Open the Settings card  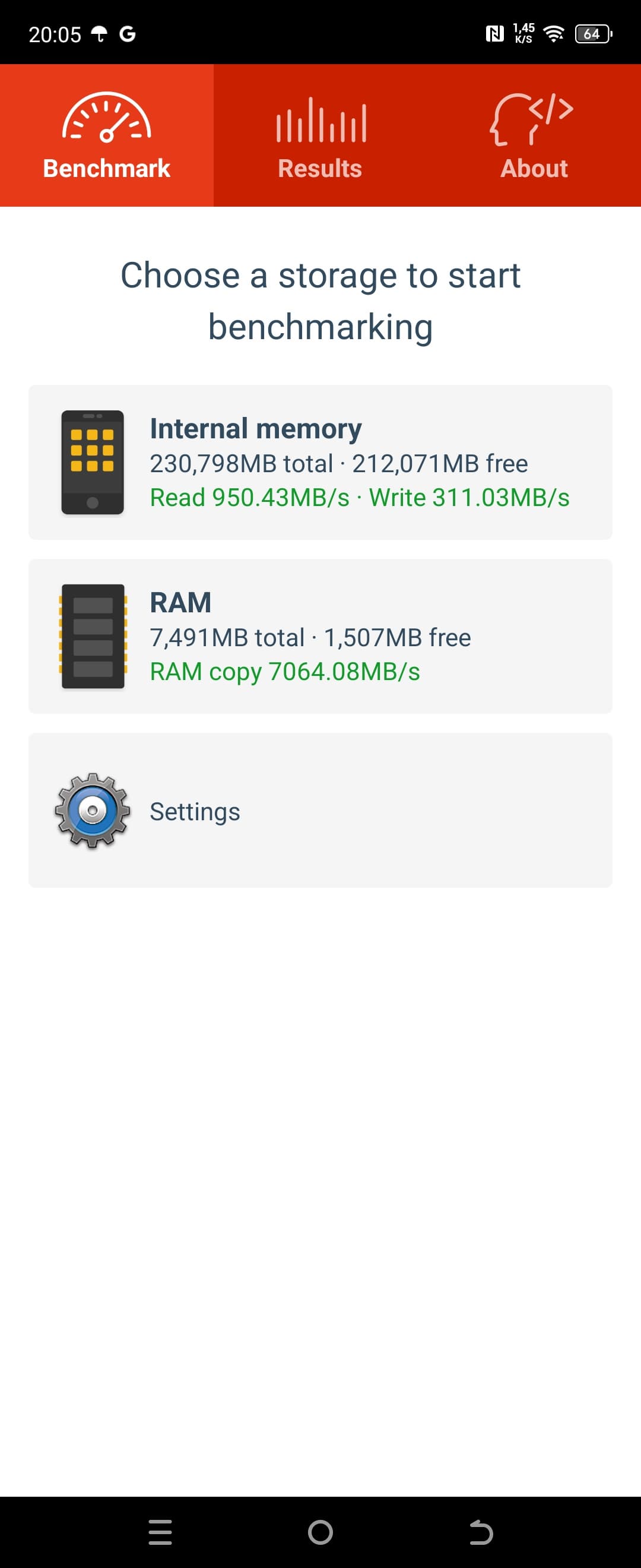320,810
